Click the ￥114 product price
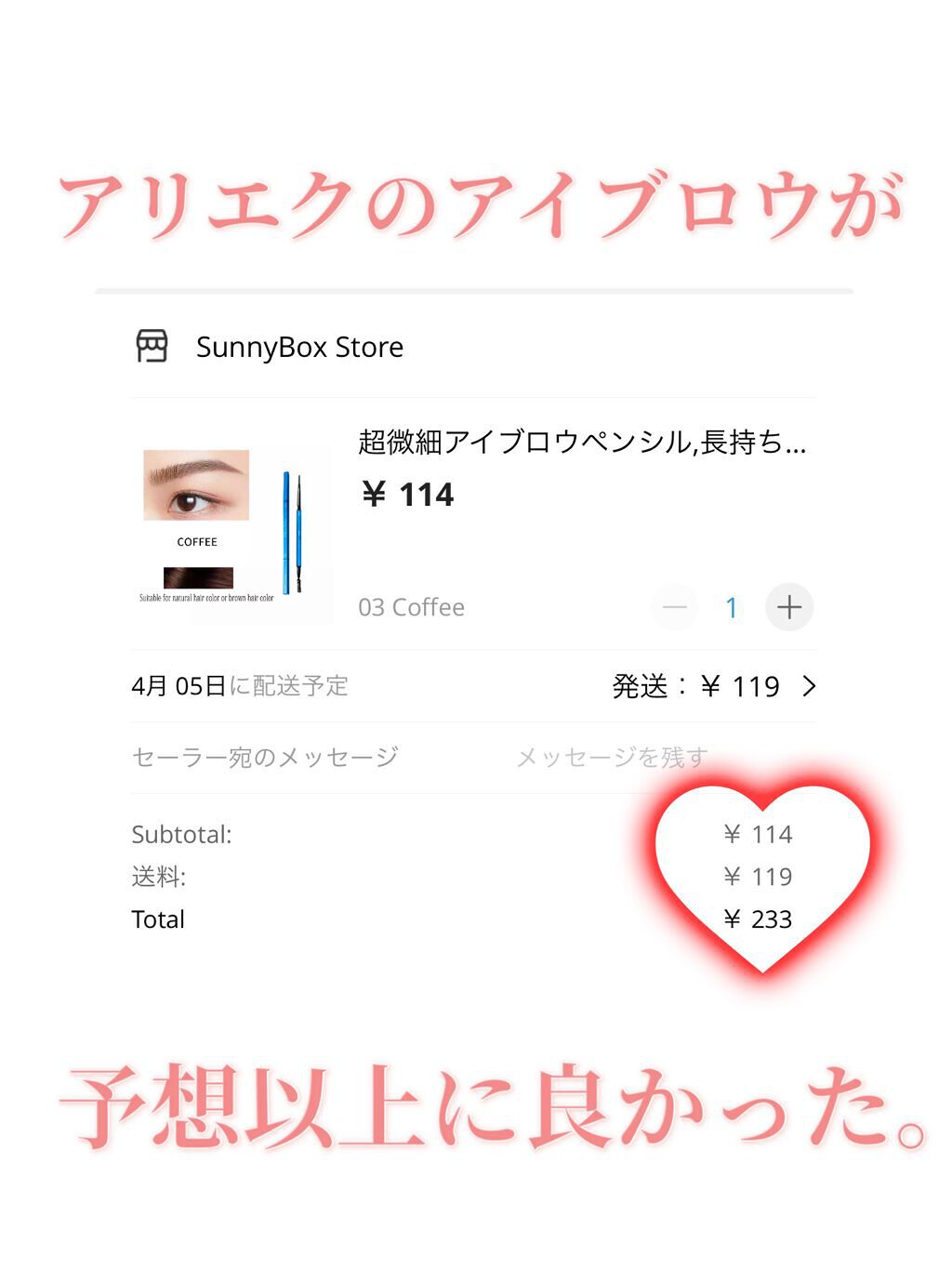The width and height of the screenshot is (952, 1269). click(x=405, y=494)
